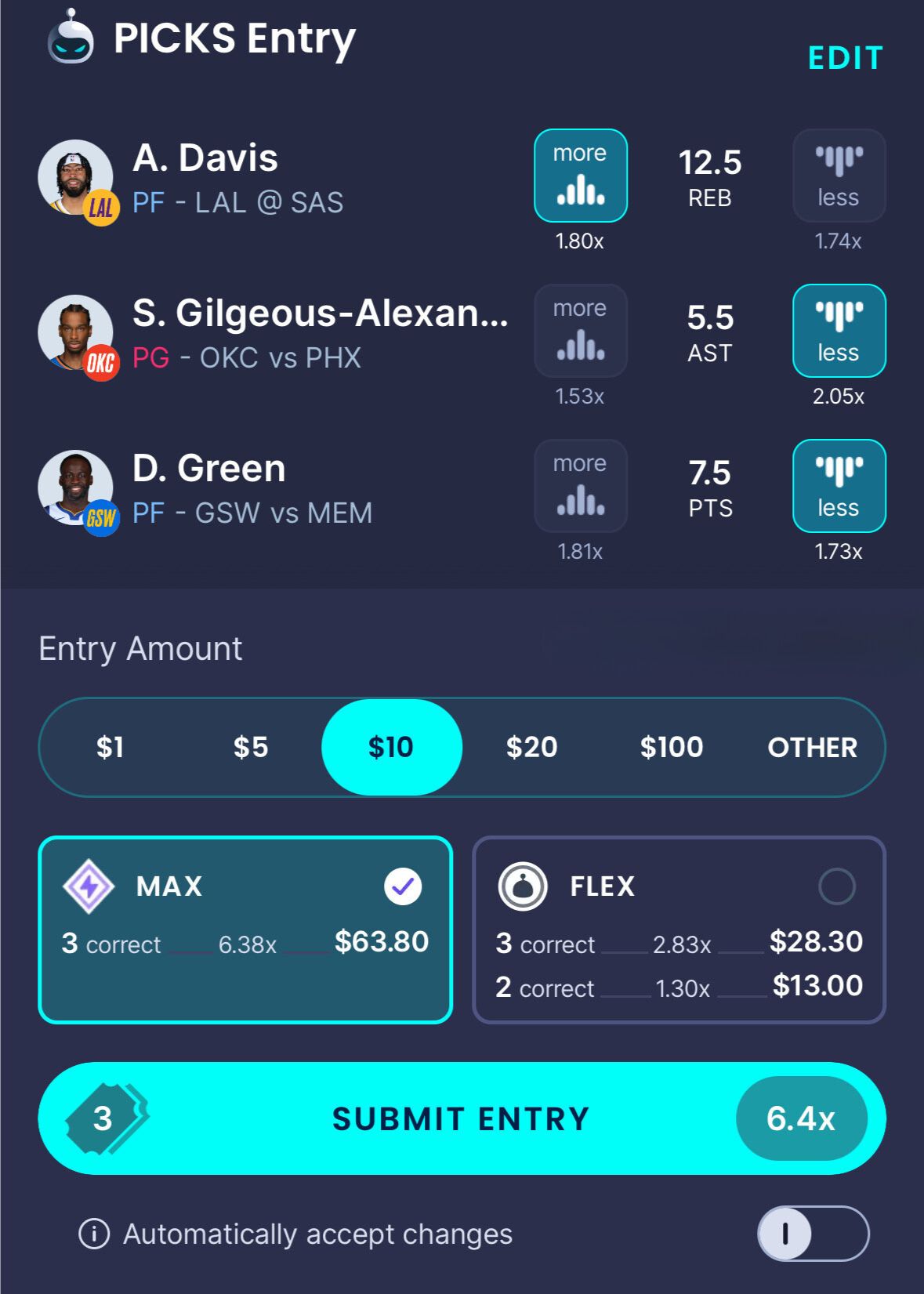
Task: Set entry amount to $20
Action: 531,747
